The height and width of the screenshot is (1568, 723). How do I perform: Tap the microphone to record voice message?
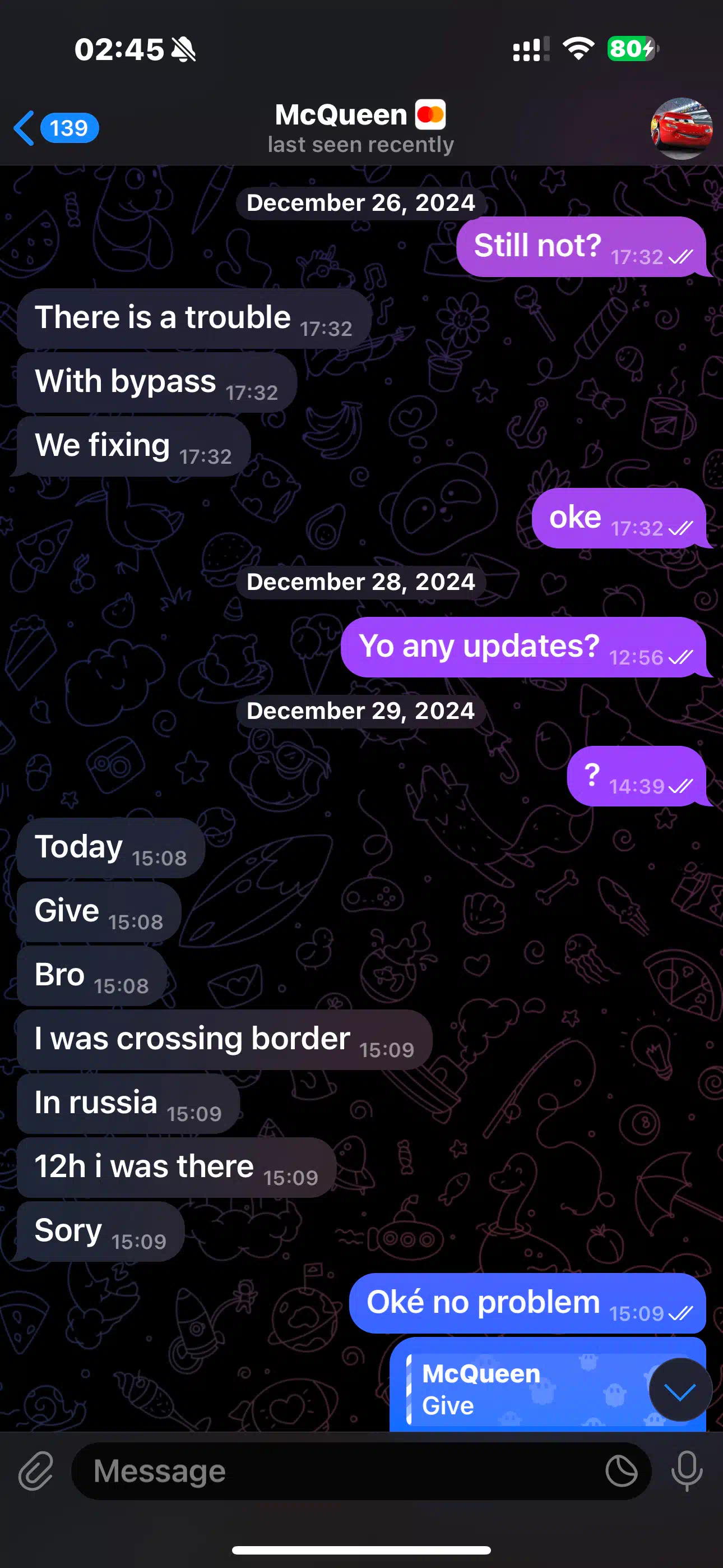pyautogui.click(x=687, y=1470)
